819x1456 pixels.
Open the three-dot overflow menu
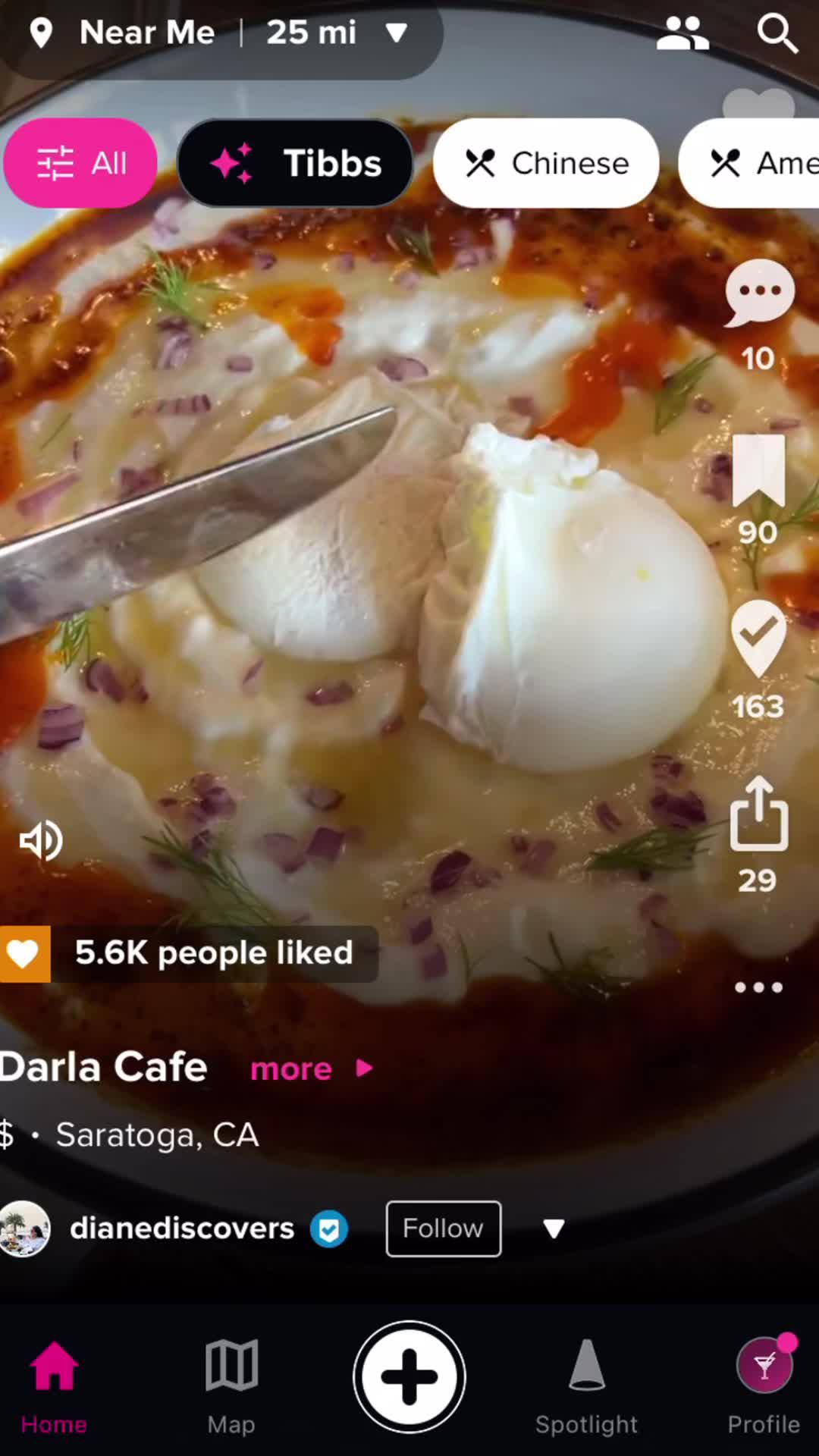(x=758, y=987)
